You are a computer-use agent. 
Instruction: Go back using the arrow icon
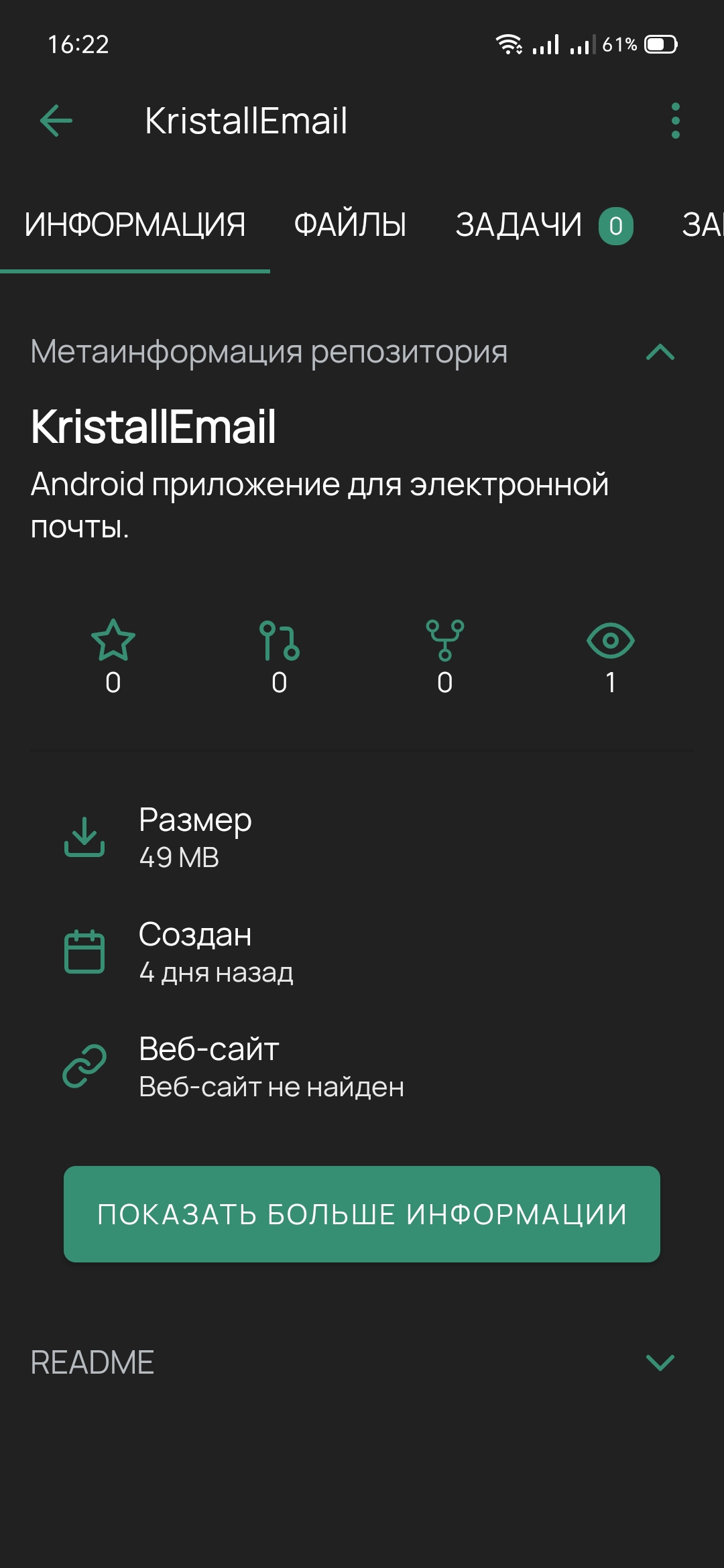[56, 121]
